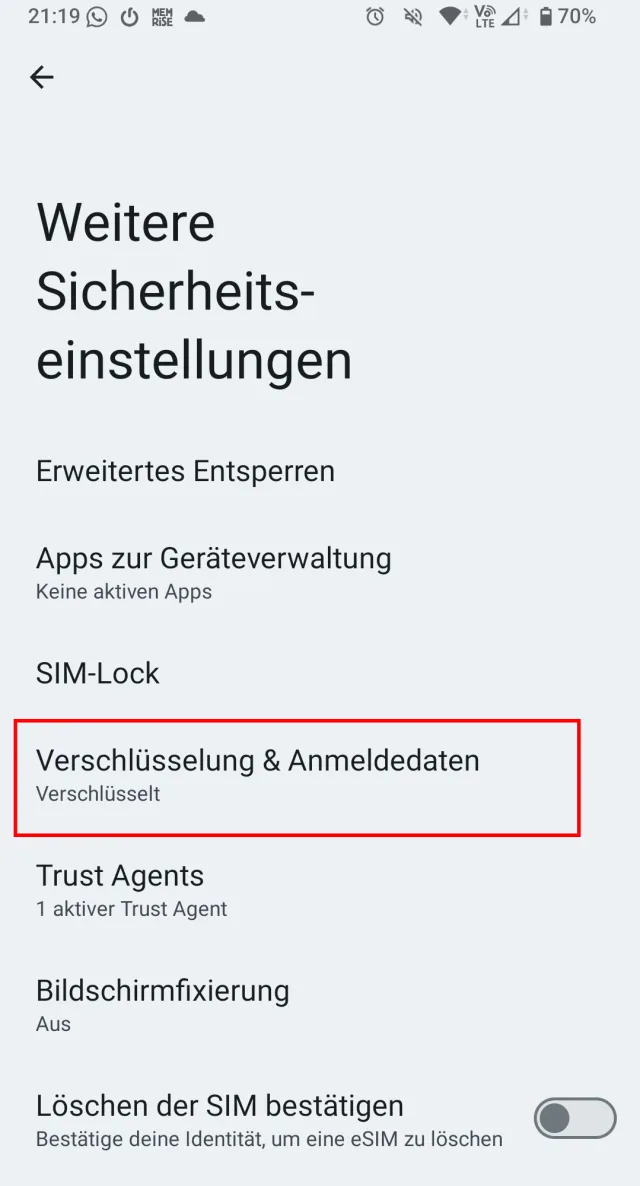Image resolution: width=640 pixels, height=1186 pixels.
Task: Open Erweitertes Entsperren settings
Action: (186, 471)
